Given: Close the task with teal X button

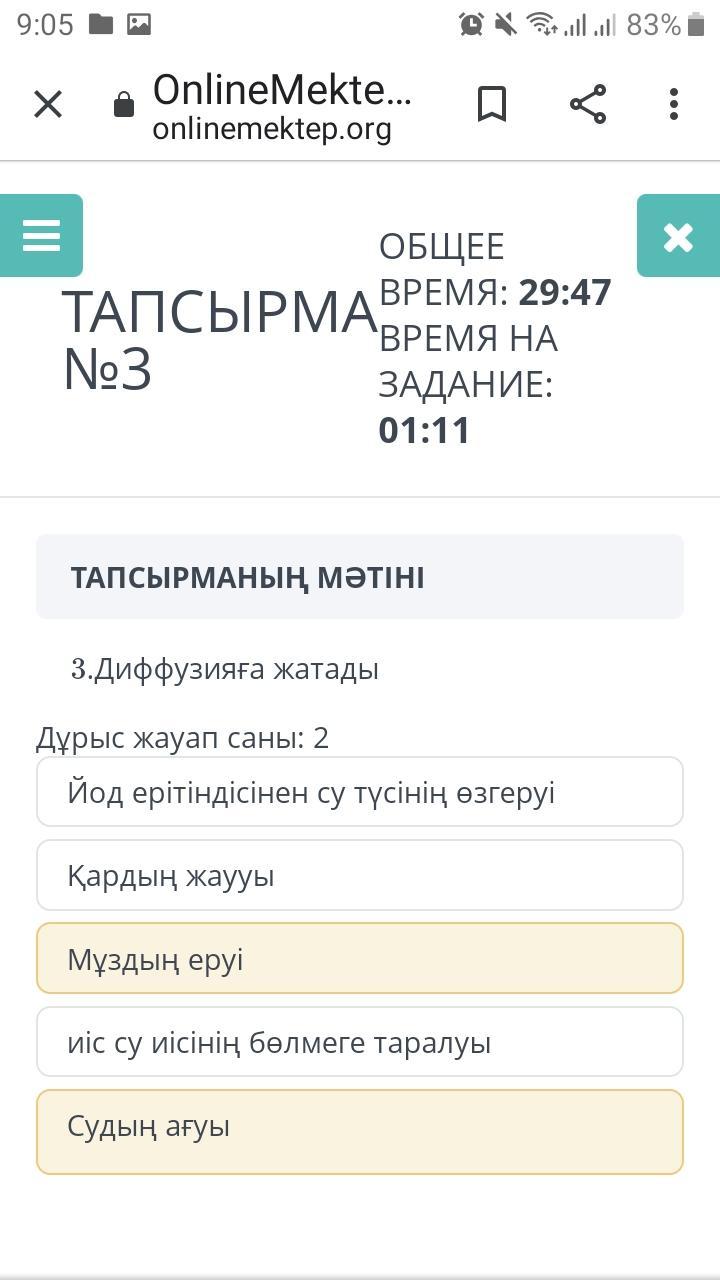Looking at the screenshot, I should click(678, 236).
